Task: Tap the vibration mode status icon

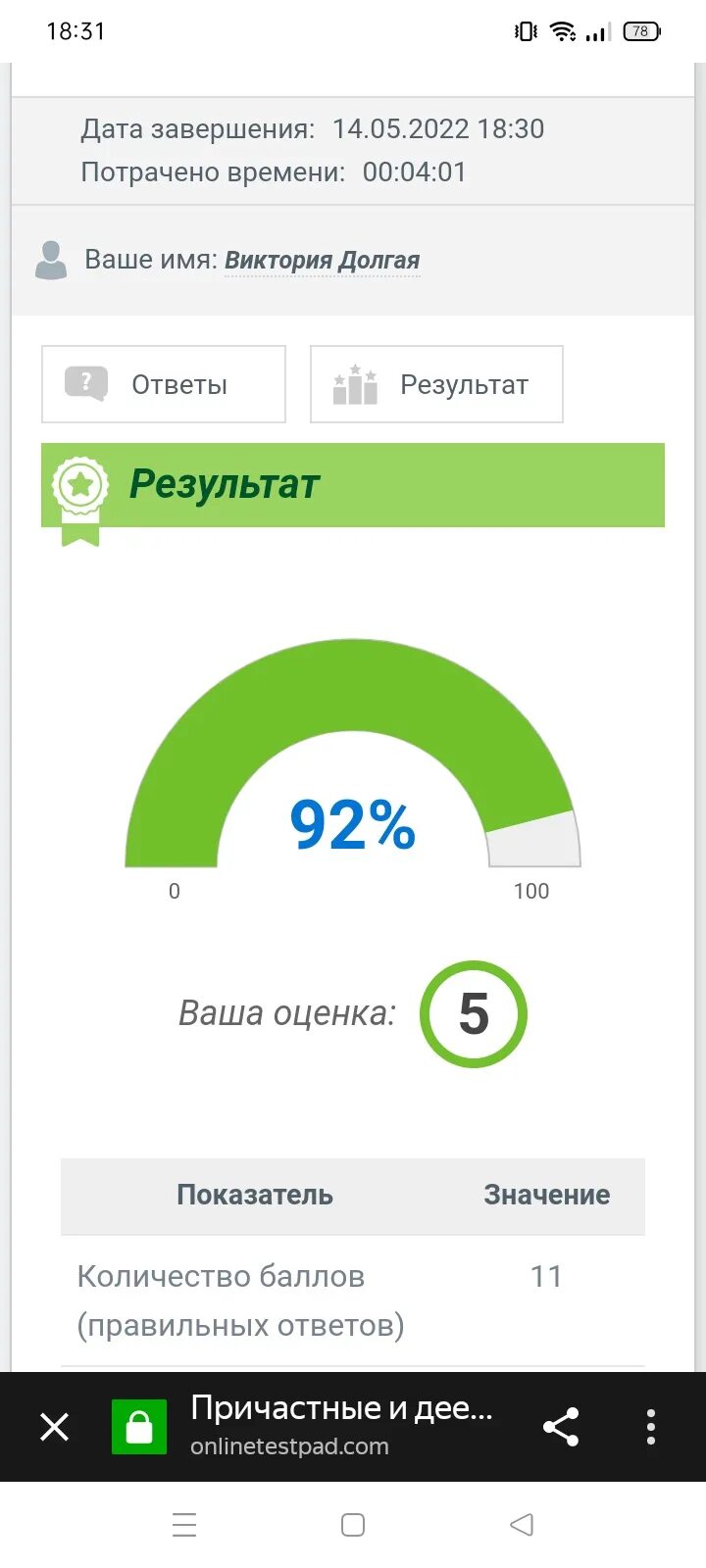Action: tap(525, 30)
